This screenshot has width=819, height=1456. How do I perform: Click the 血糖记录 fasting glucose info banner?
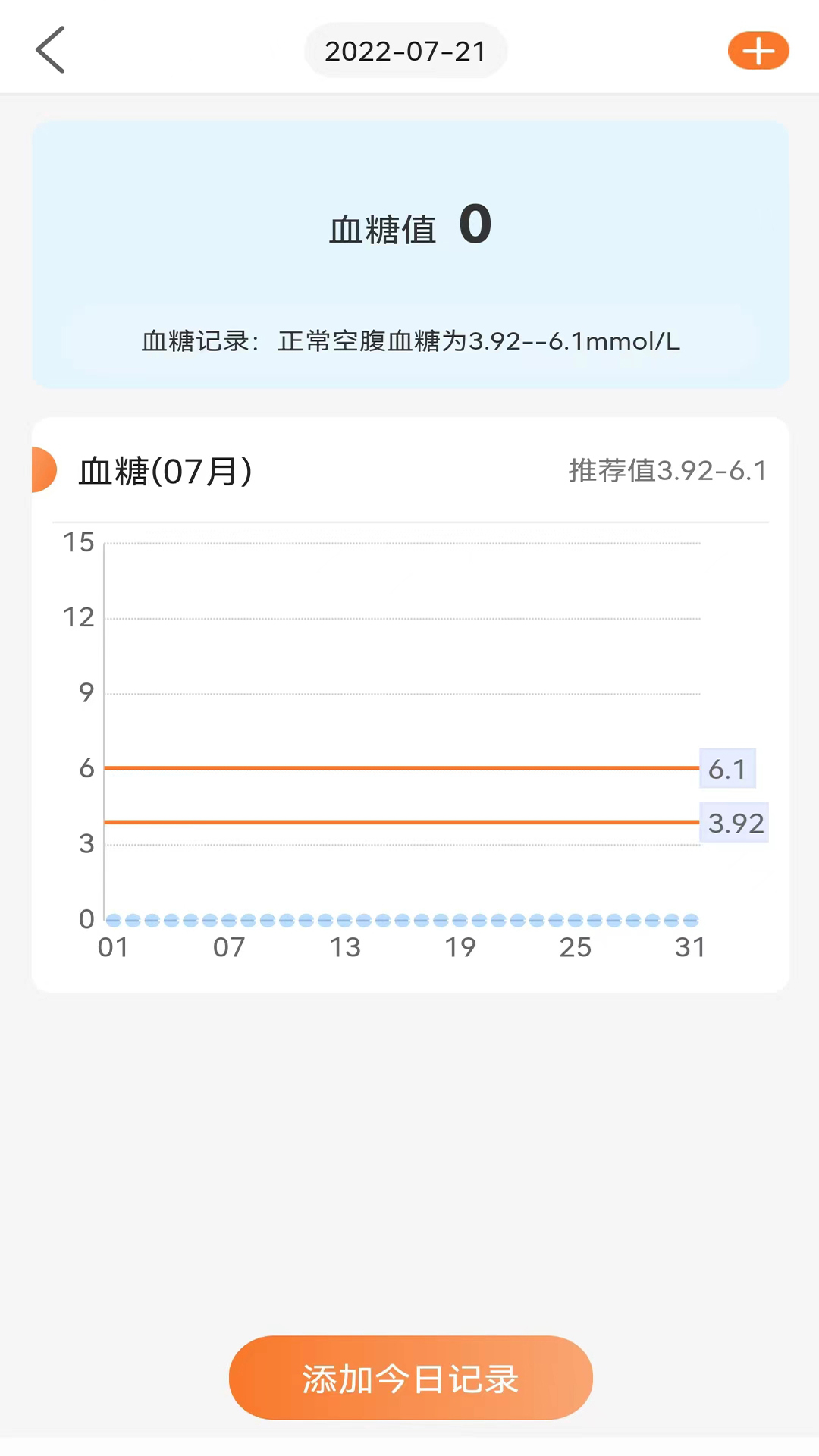click(409, 342)
